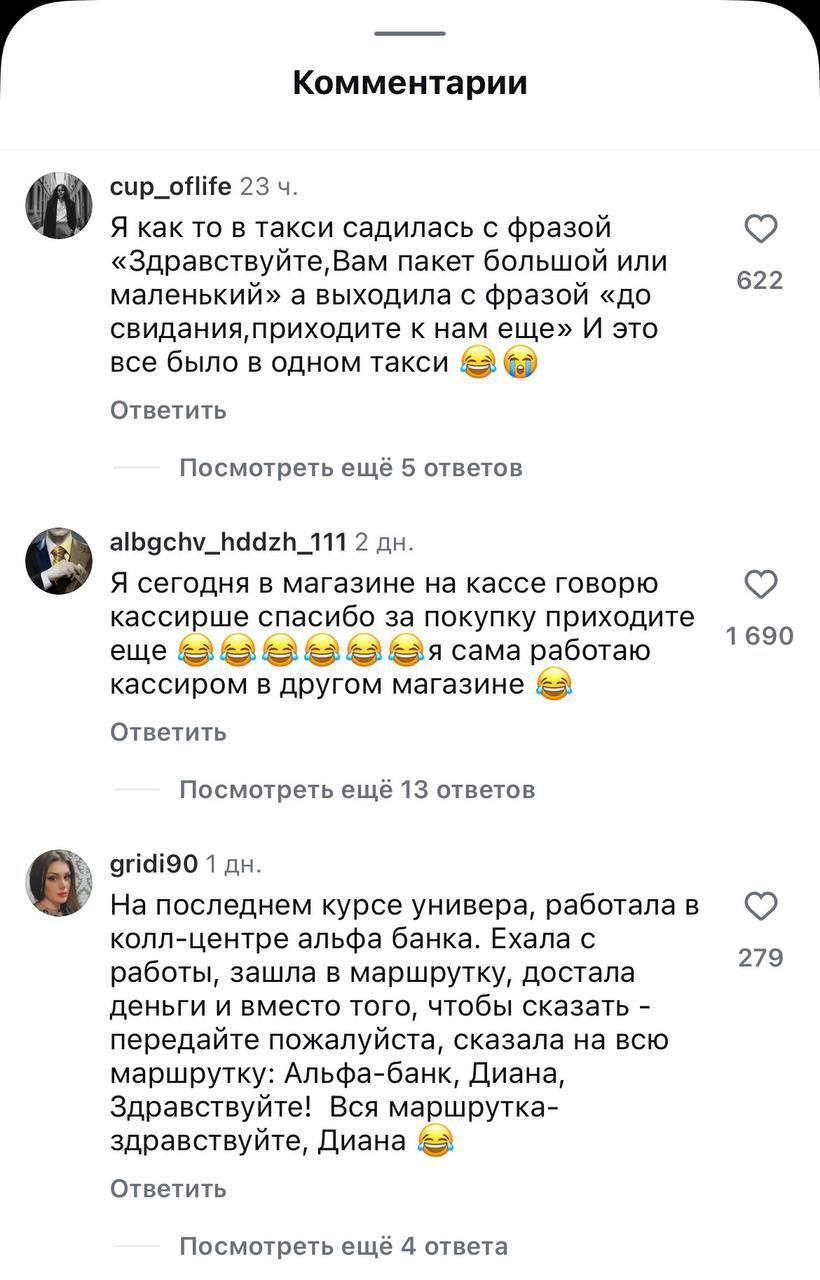This screenshot has width=820, height=1280.
Task: Tap the username gridi90
Action: [x=153, y=864]
